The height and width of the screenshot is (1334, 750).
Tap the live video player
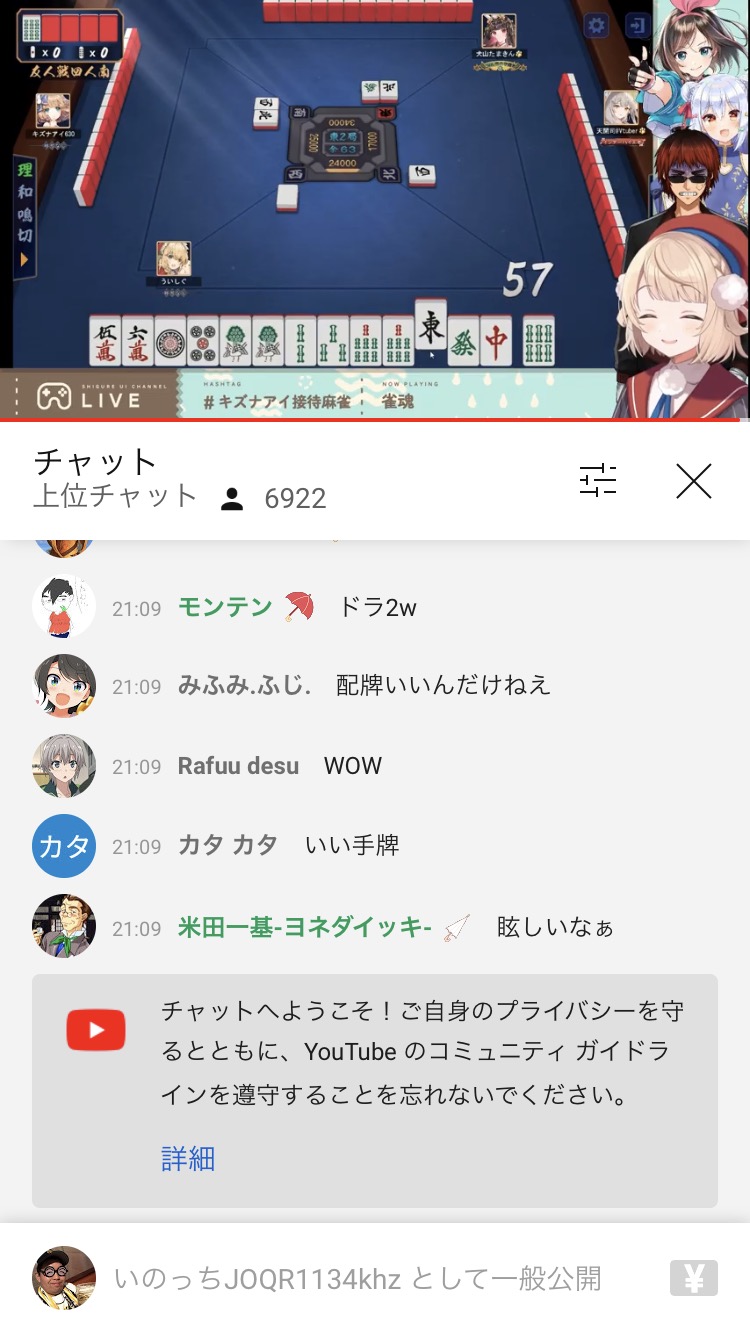(x=375, y=209)
